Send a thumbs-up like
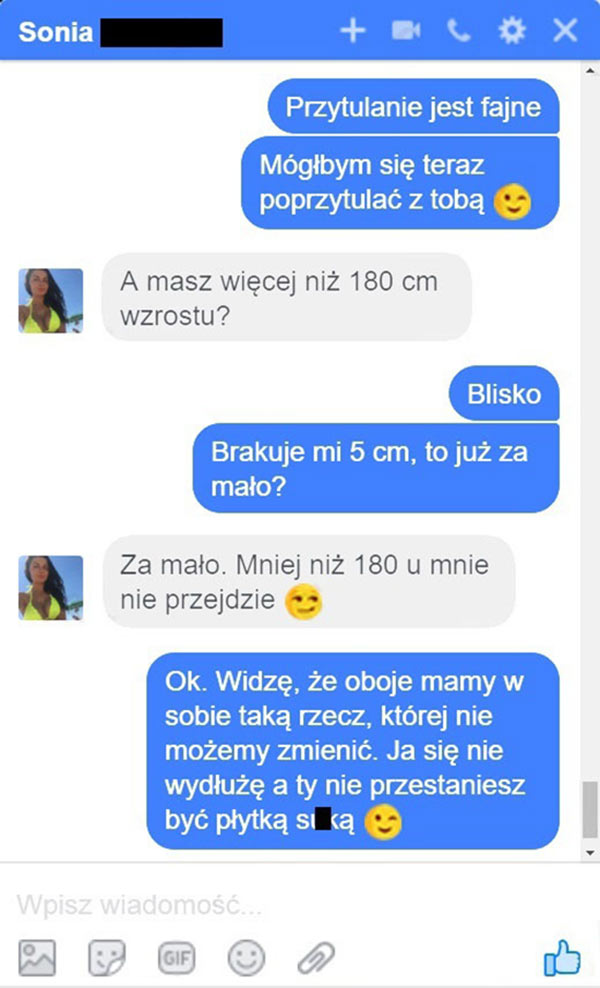 pos(562,957)
